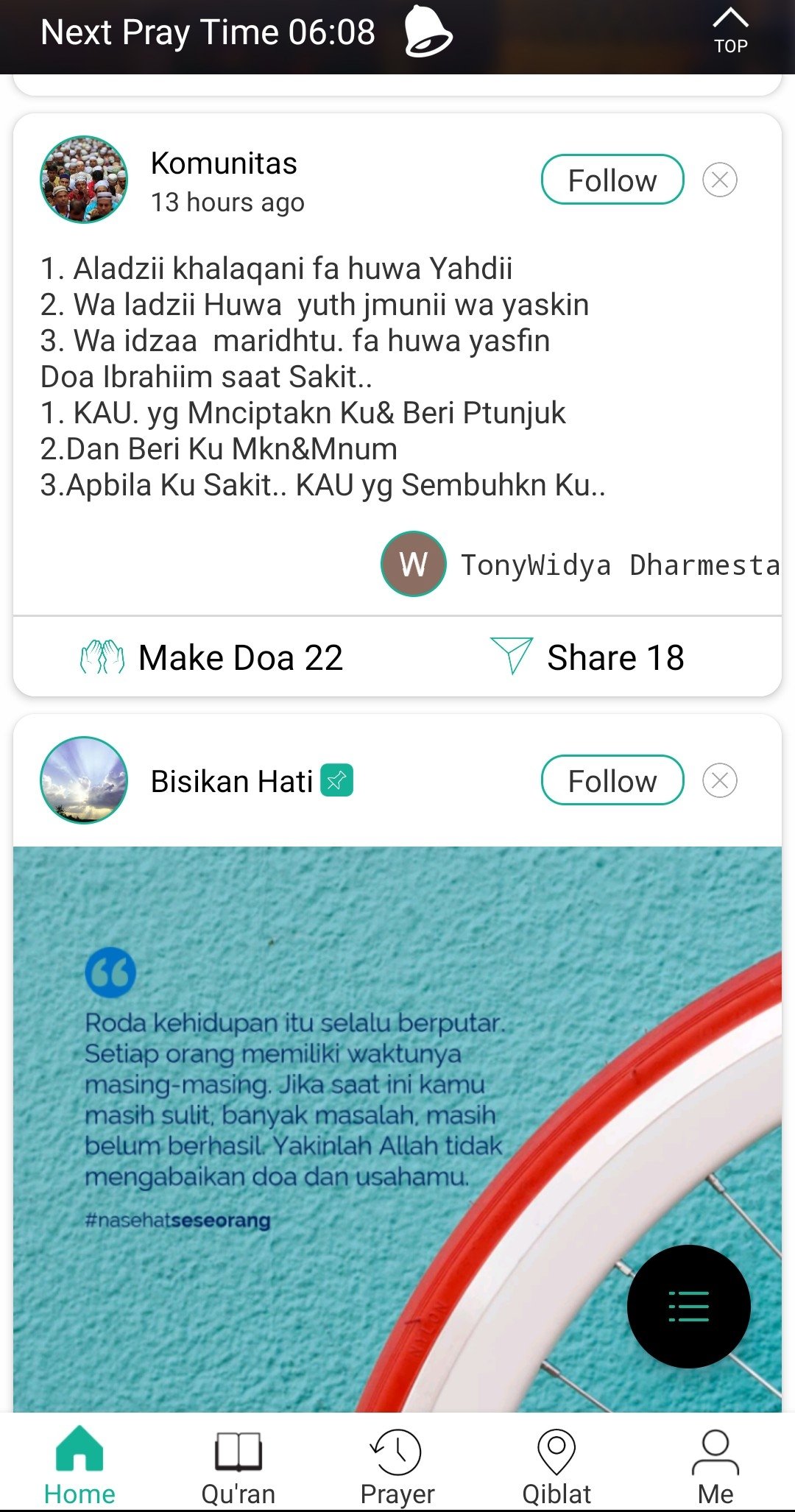Open the profile of TonyWidya Dharmesta
Viewport: 795px width, 1512px height.
click(414, 564)
